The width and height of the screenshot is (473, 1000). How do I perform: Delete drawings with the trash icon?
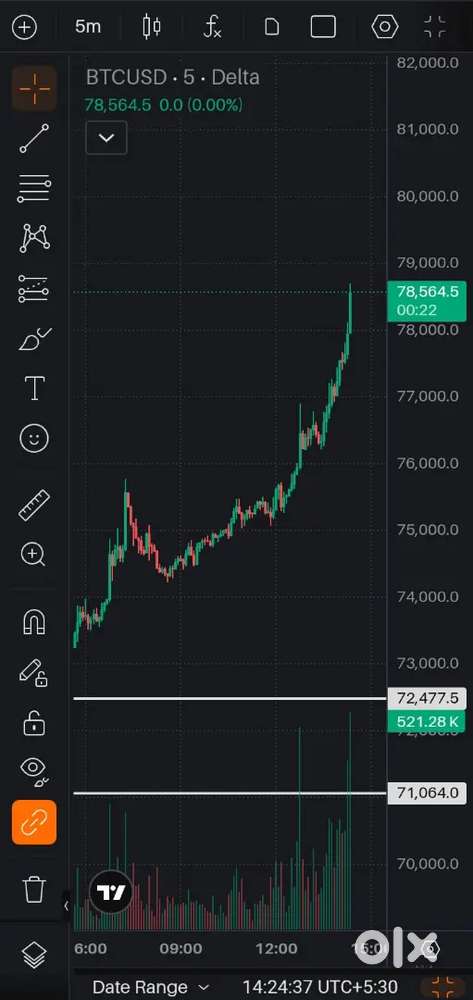pyautogui.click(x=34, y=888)
